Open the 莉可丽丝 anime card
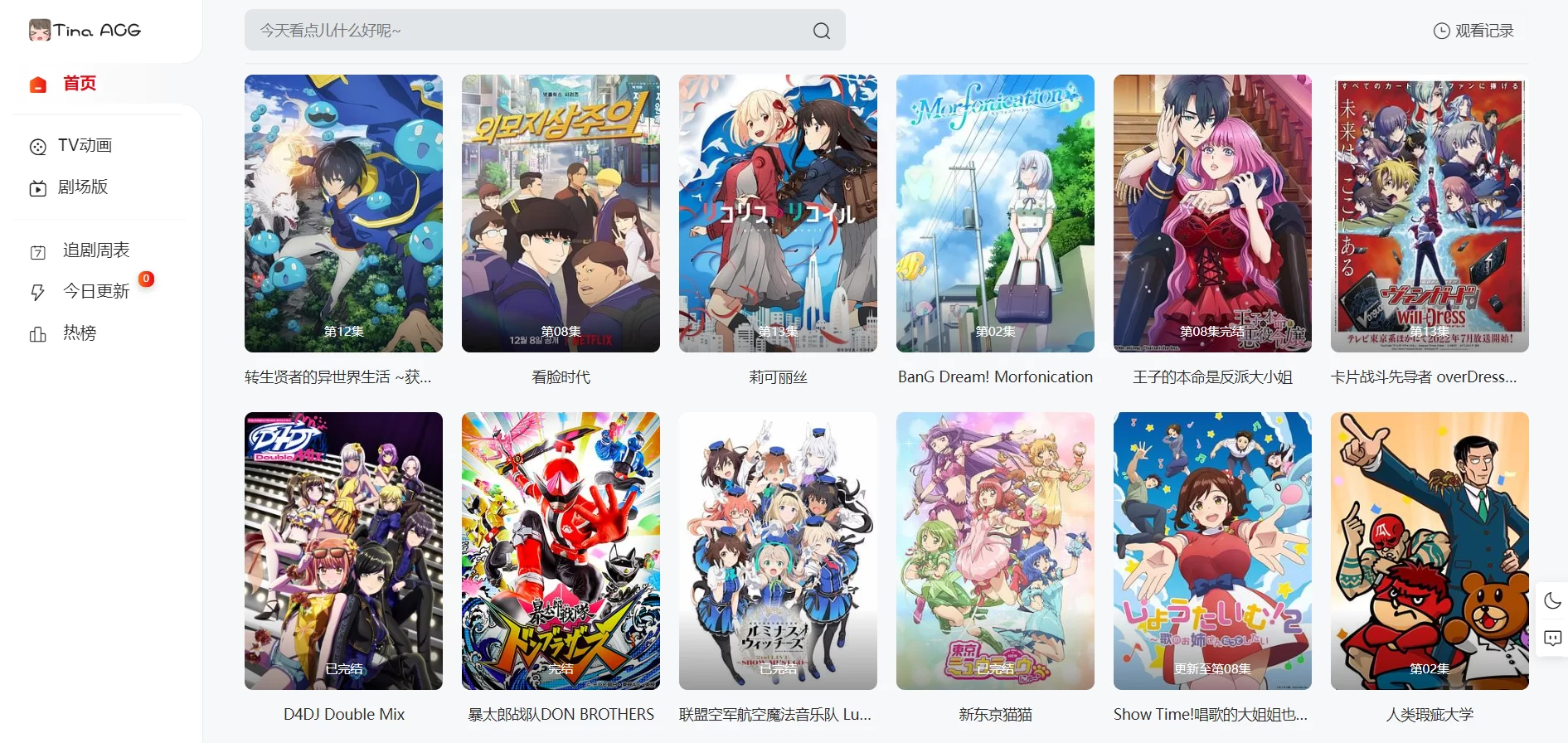 [x=778, y=214]
